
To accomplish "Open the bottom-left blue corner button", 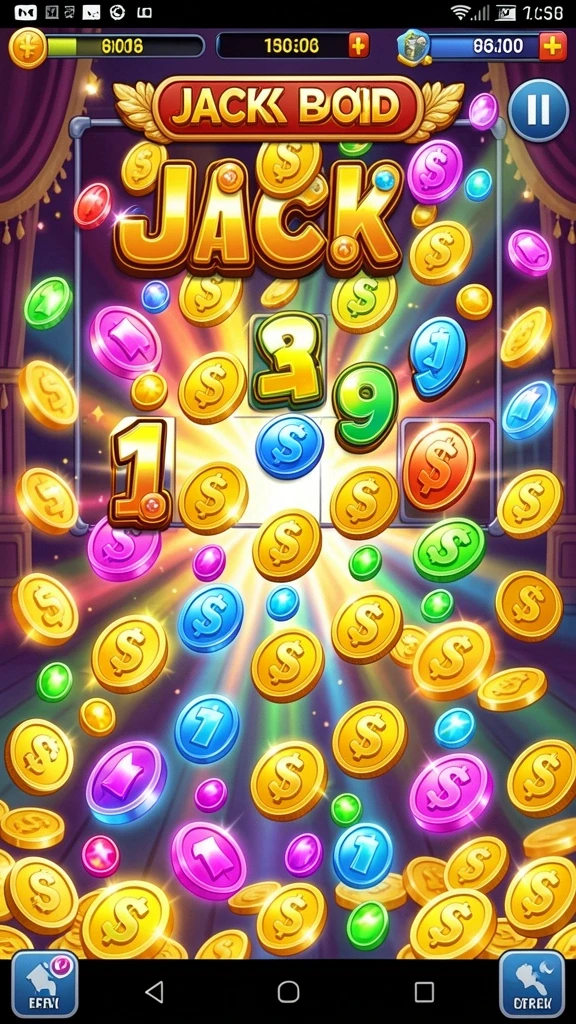I will (45, 984).
